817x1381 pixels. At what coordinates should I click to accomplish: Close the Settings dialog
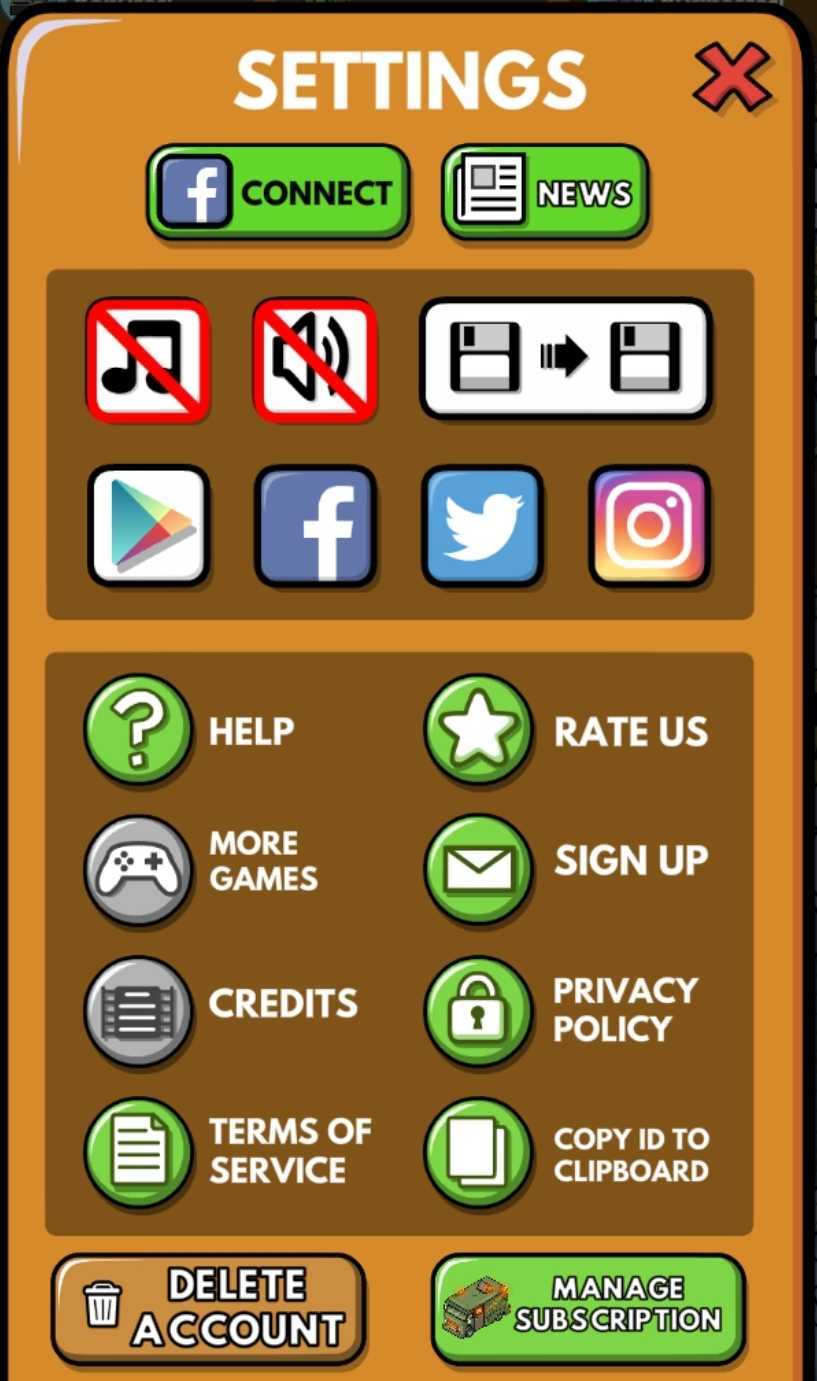[x=732, y=78]
